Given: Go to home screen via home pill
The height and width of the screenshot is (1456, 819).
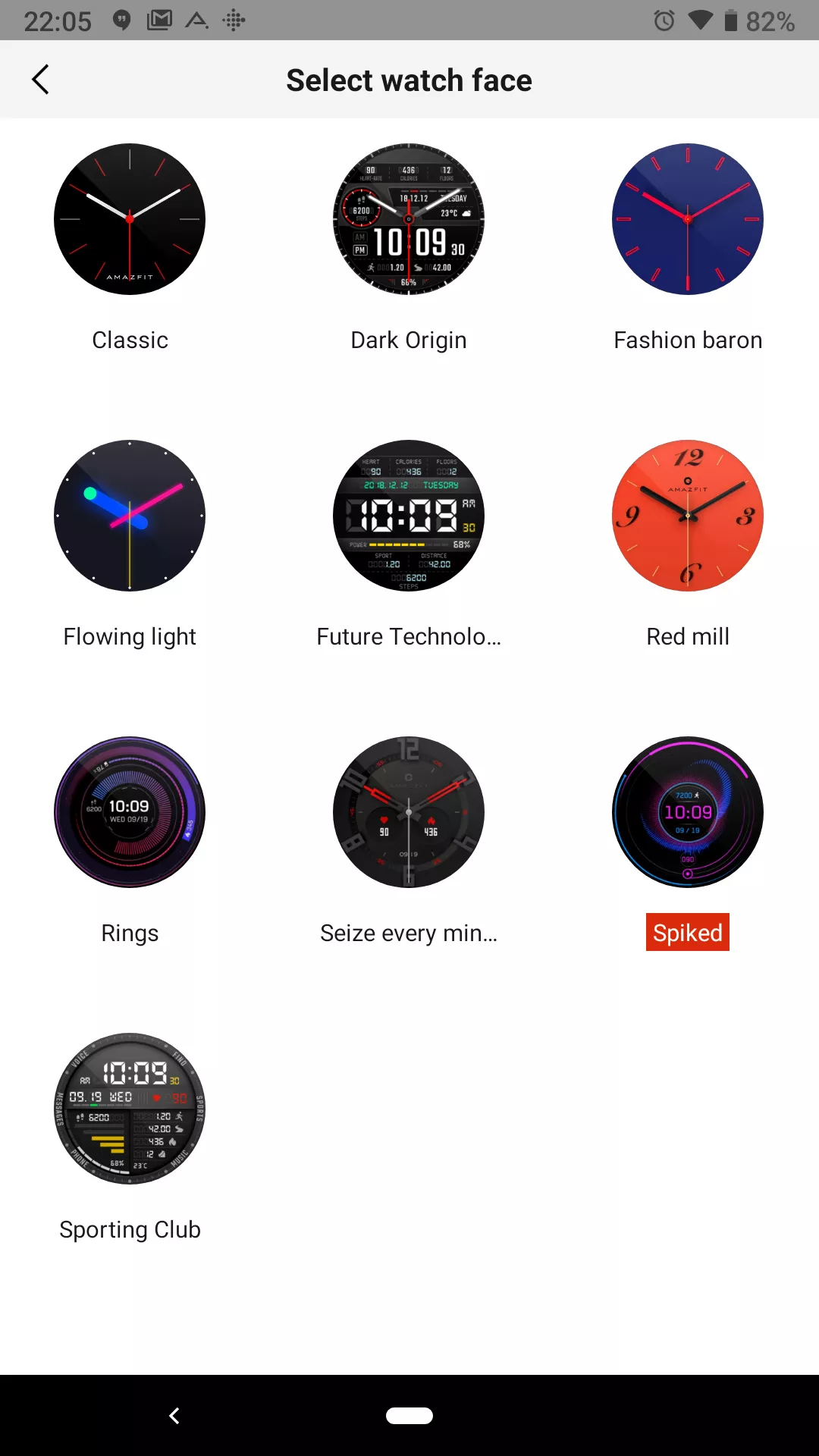Looking at the screenshot, I should (409, 1416).
